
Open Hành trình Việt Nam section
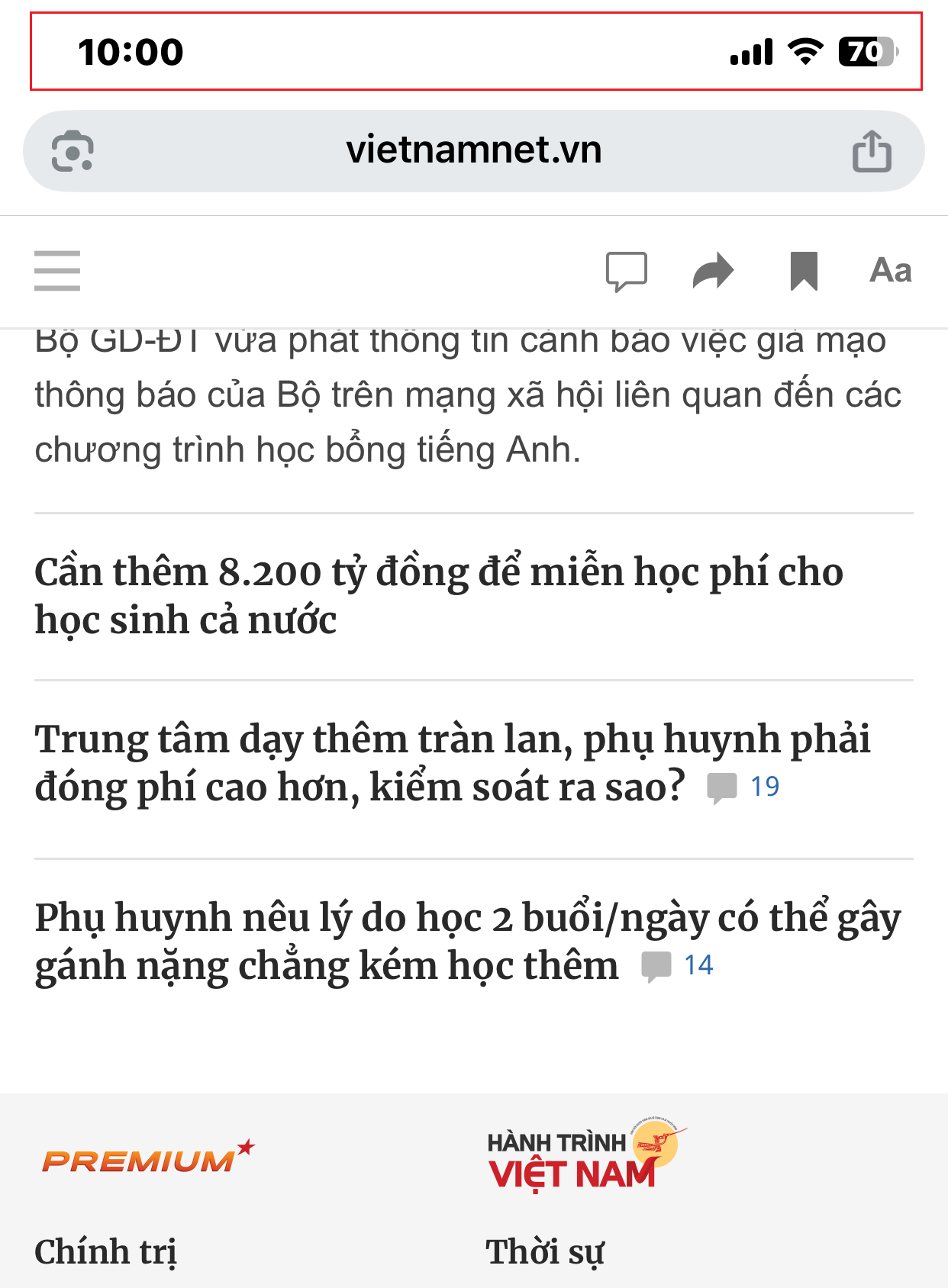tap(584, 1156)
